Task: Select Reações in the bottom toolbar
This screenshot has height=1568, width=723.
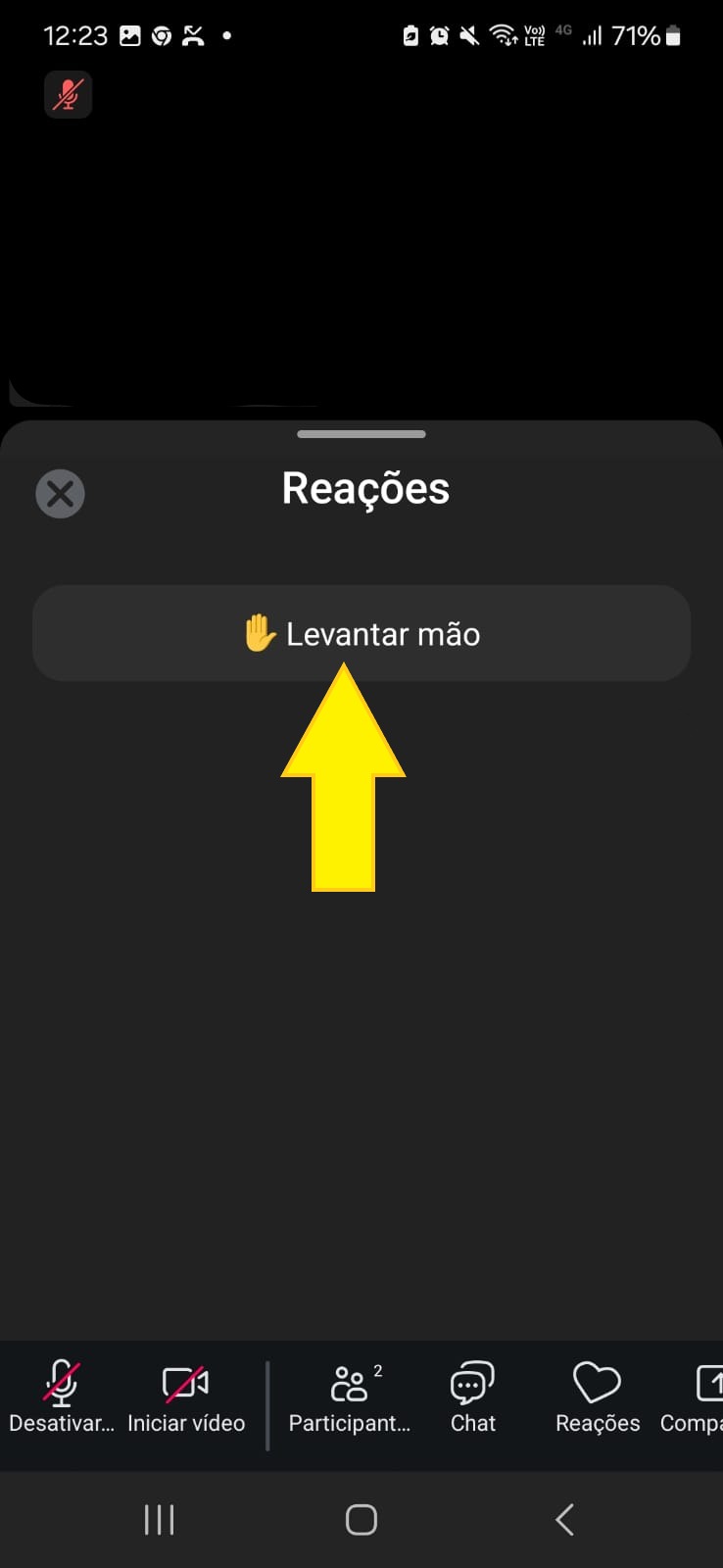Action: click(597, 1397)
